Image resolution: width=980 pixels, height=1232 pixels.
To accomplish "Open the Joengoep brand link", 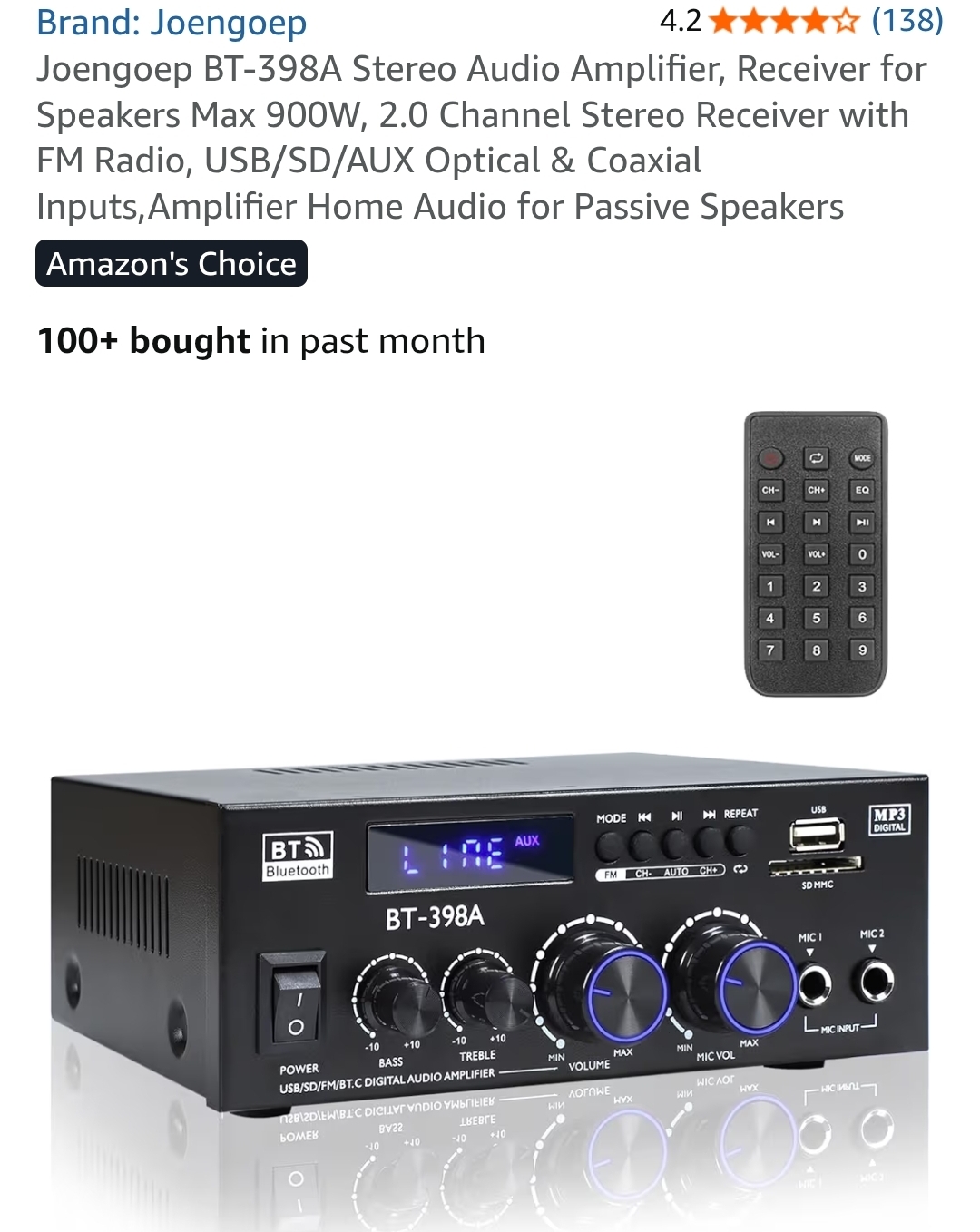I will click(x=171, y=22).
